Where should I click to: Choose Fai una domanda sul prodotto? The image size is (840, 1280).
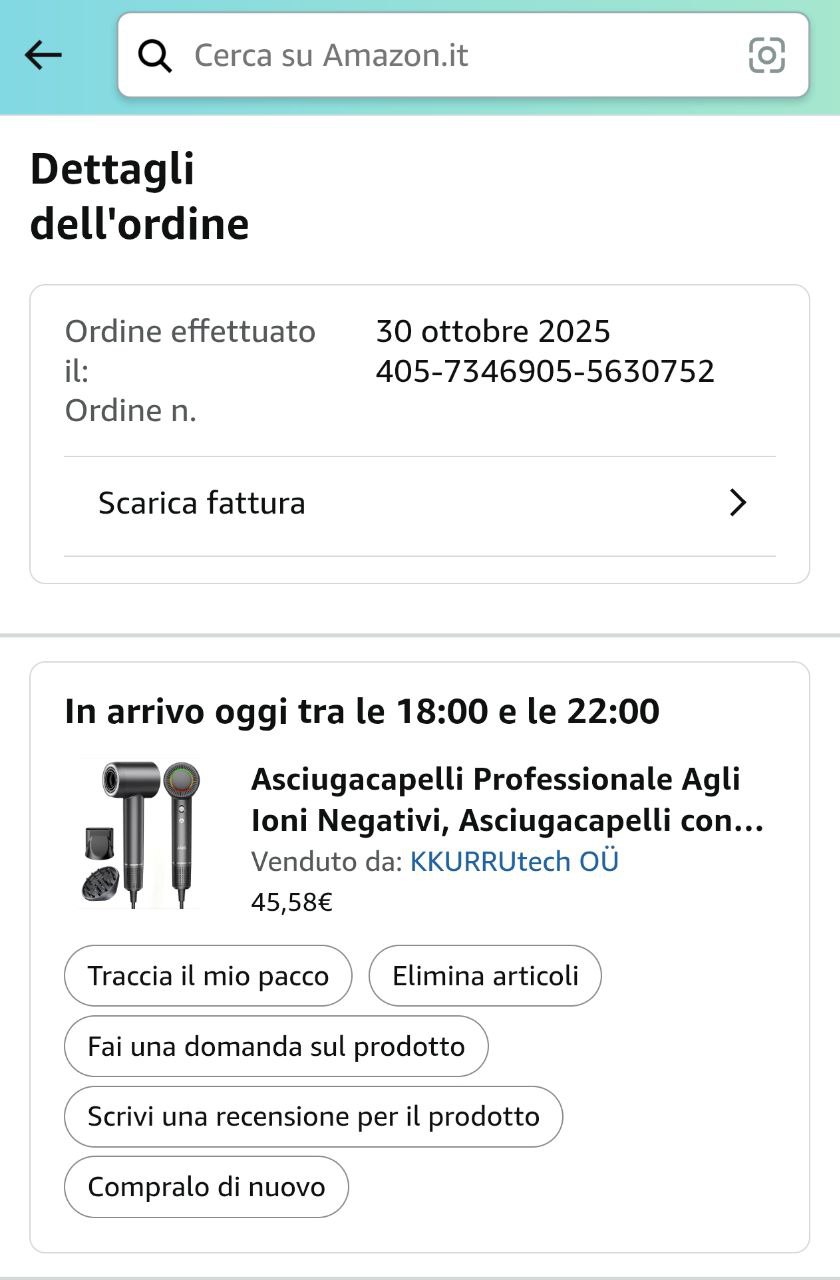pos(276,1047)
